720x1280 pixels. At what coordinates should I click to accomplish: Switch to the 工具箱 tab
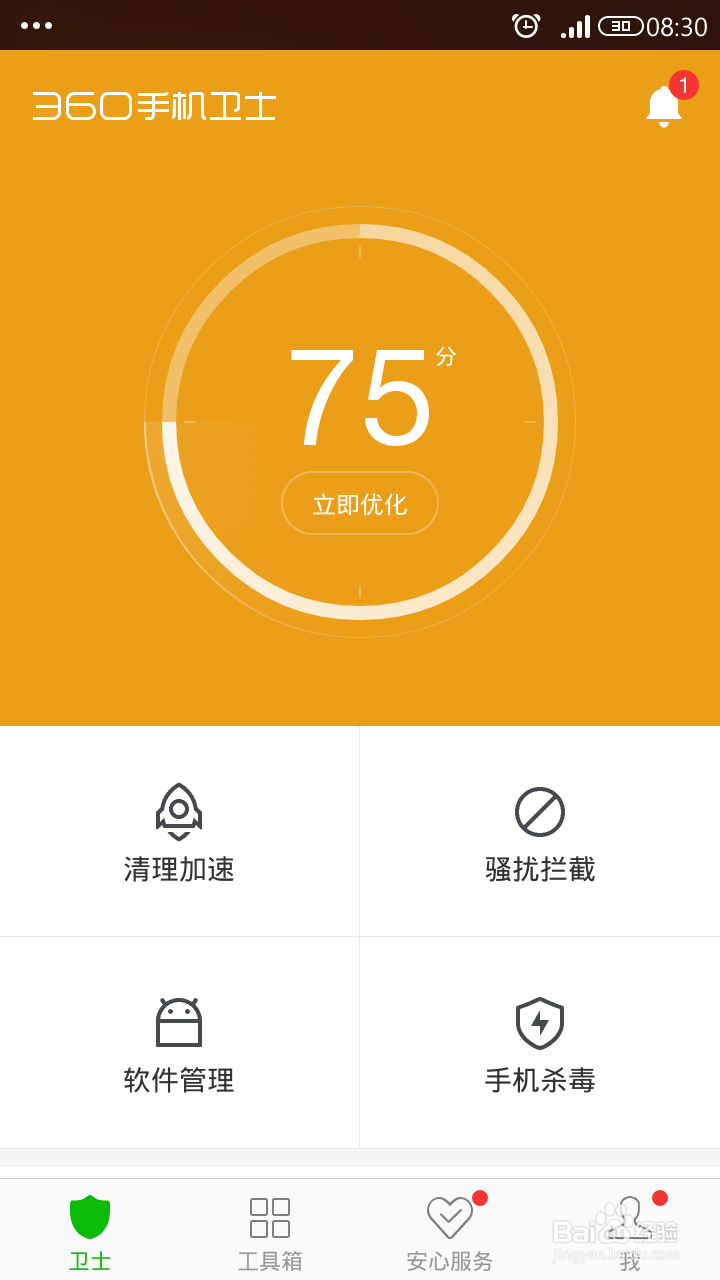[270, 1232]
